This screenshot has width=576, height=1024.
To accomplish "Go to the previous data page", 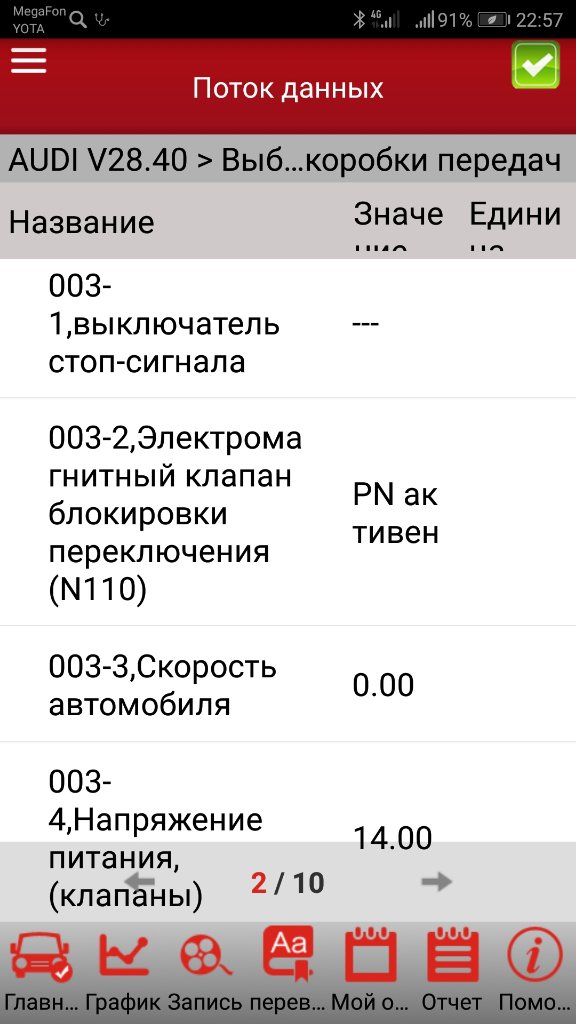I will point(139,882).
